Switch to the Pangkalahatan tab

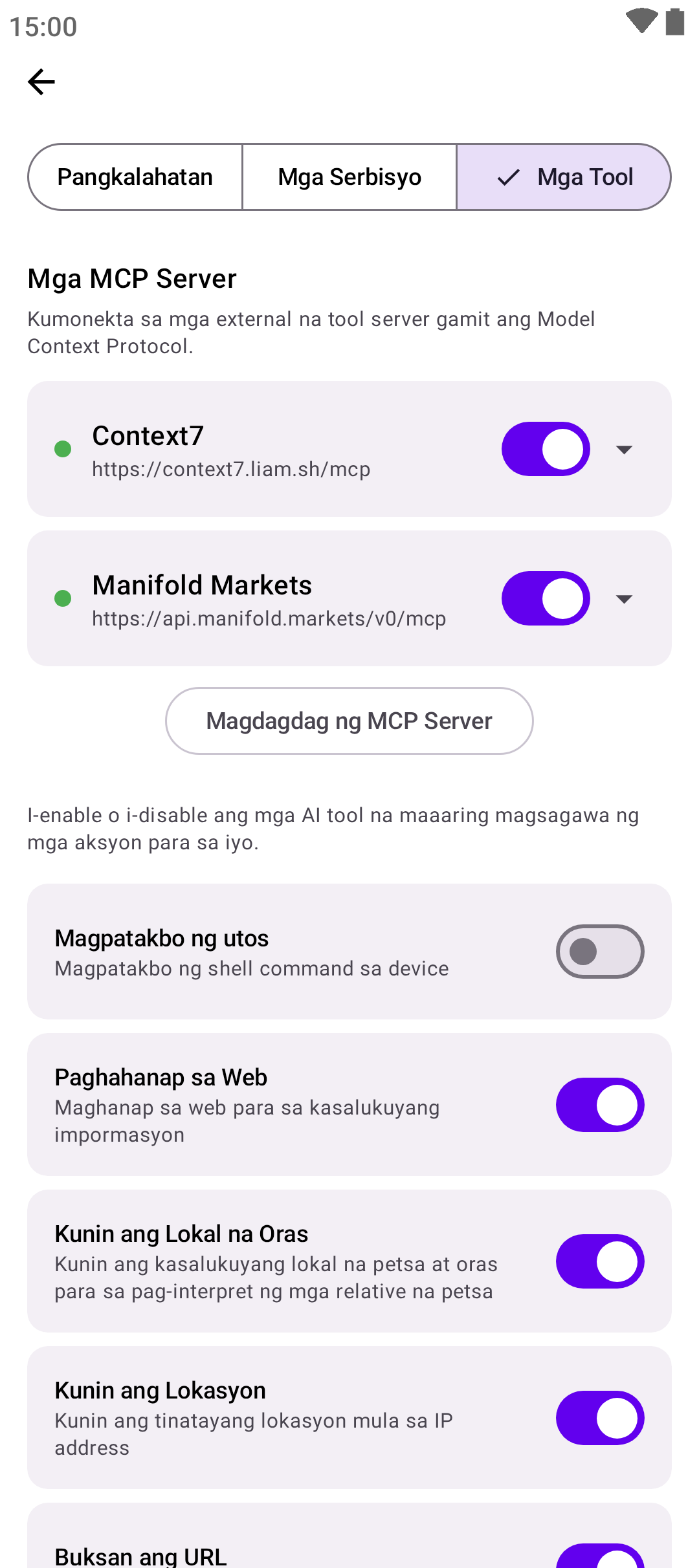tap(135, 177)
